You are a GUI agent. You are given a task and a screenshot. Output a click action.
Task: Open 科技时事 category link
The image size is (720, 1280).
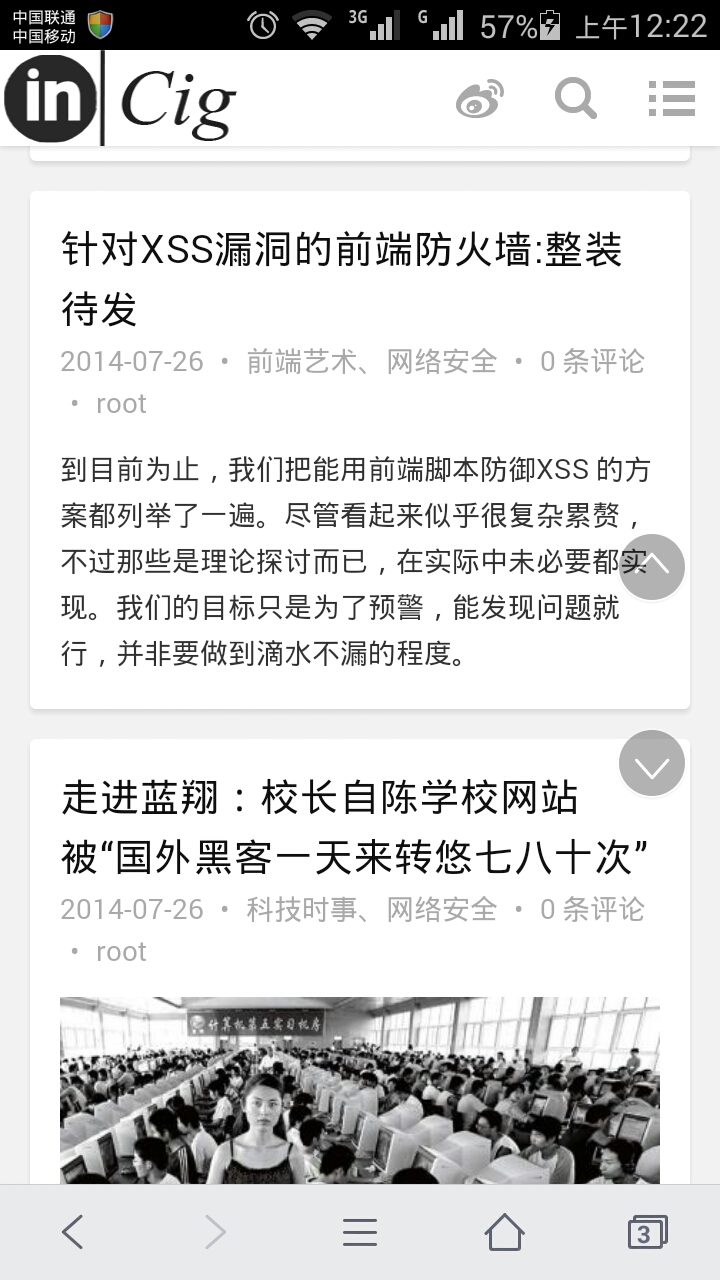click(301, 909)
